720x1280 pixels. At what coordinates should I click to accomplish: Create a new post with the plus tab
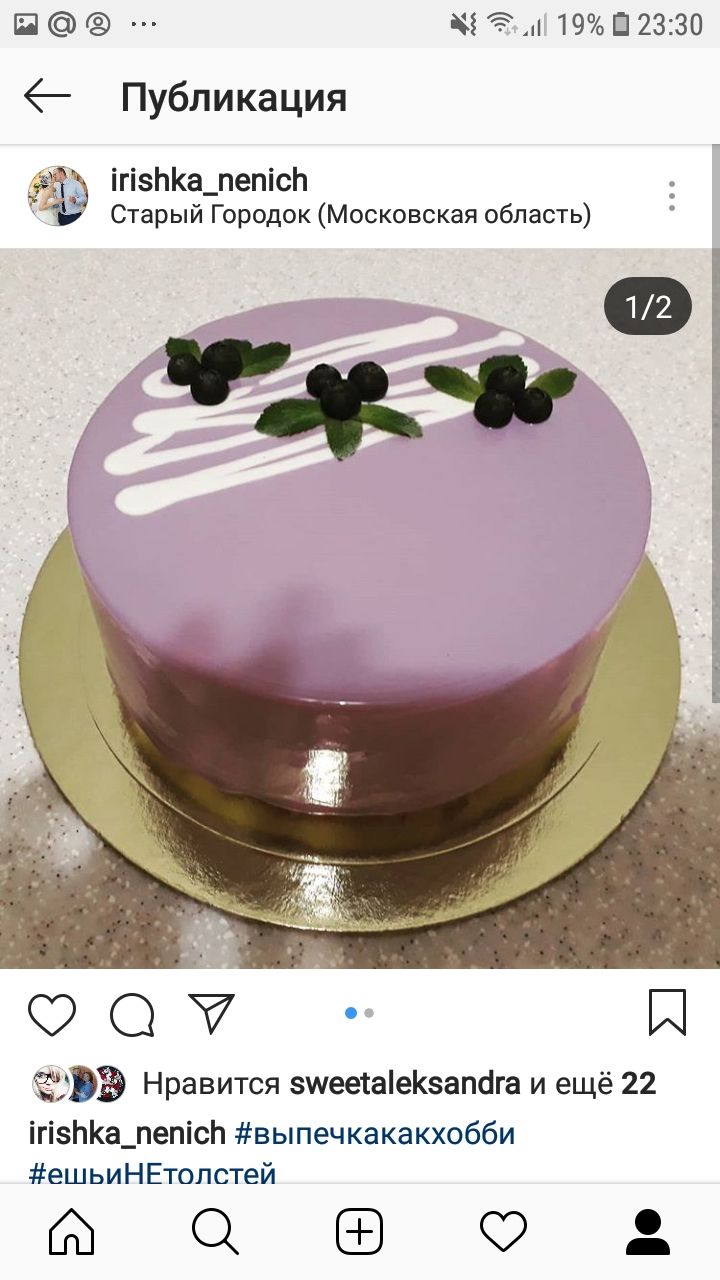pos(359,1231)
